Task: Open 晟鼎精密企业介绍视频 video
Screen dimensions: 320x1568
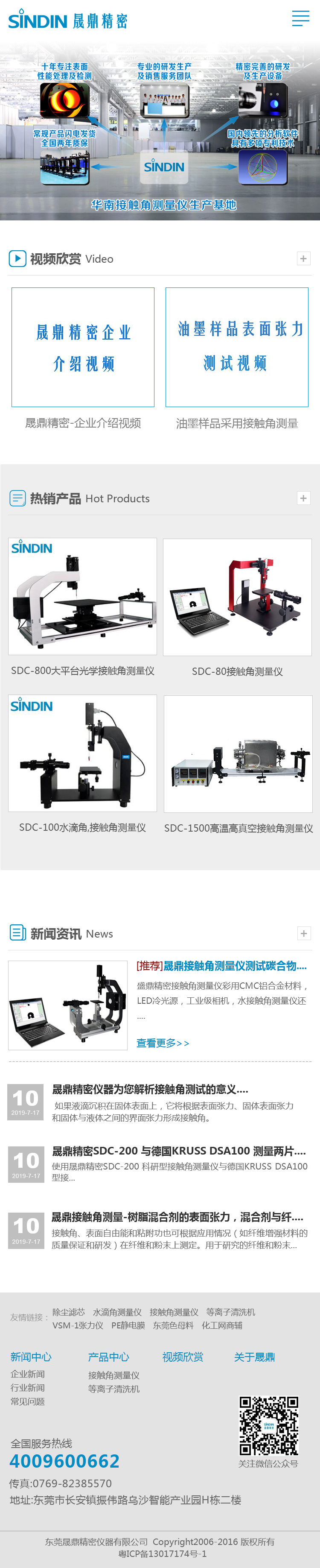Action: pos(83,347)
